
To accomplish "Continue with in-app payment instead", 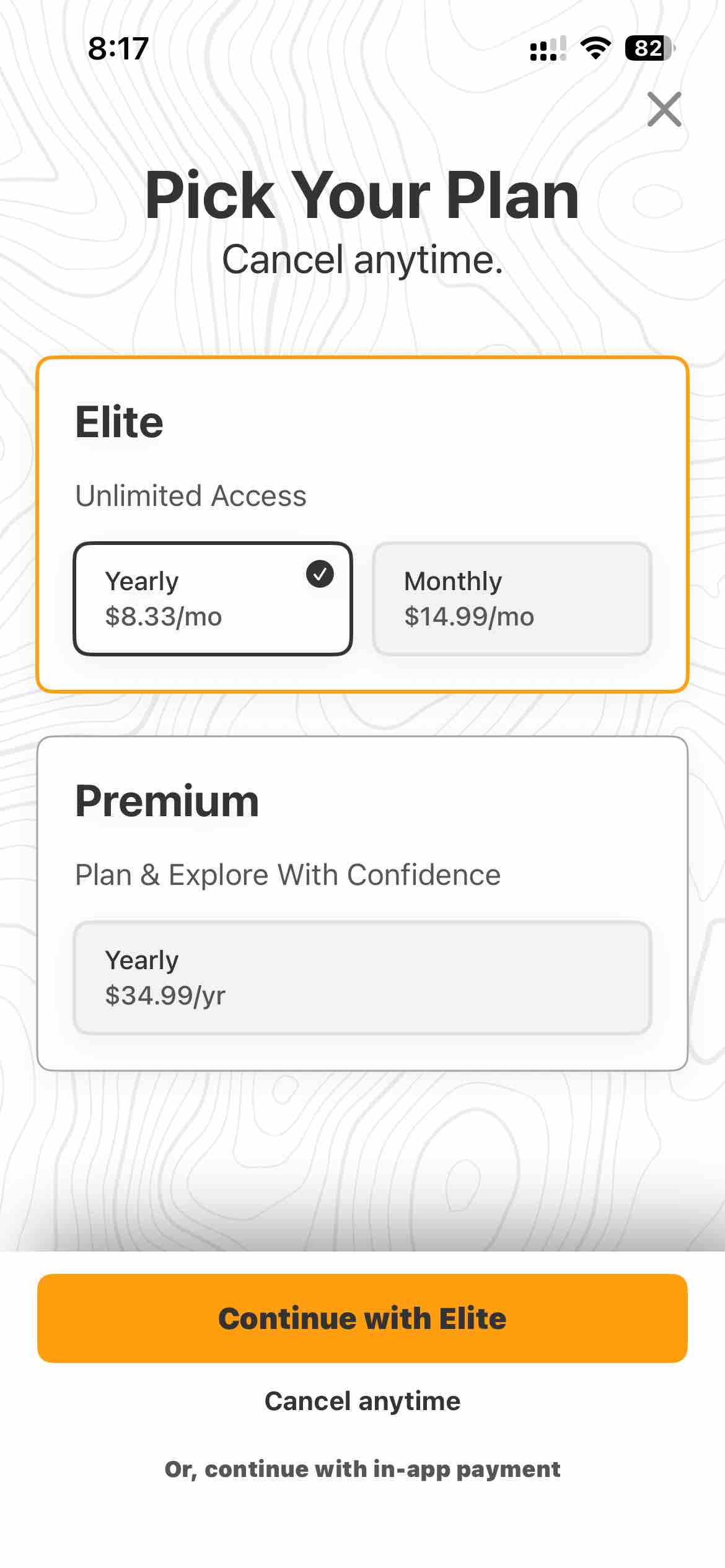I will click(x=362, y=1469).
